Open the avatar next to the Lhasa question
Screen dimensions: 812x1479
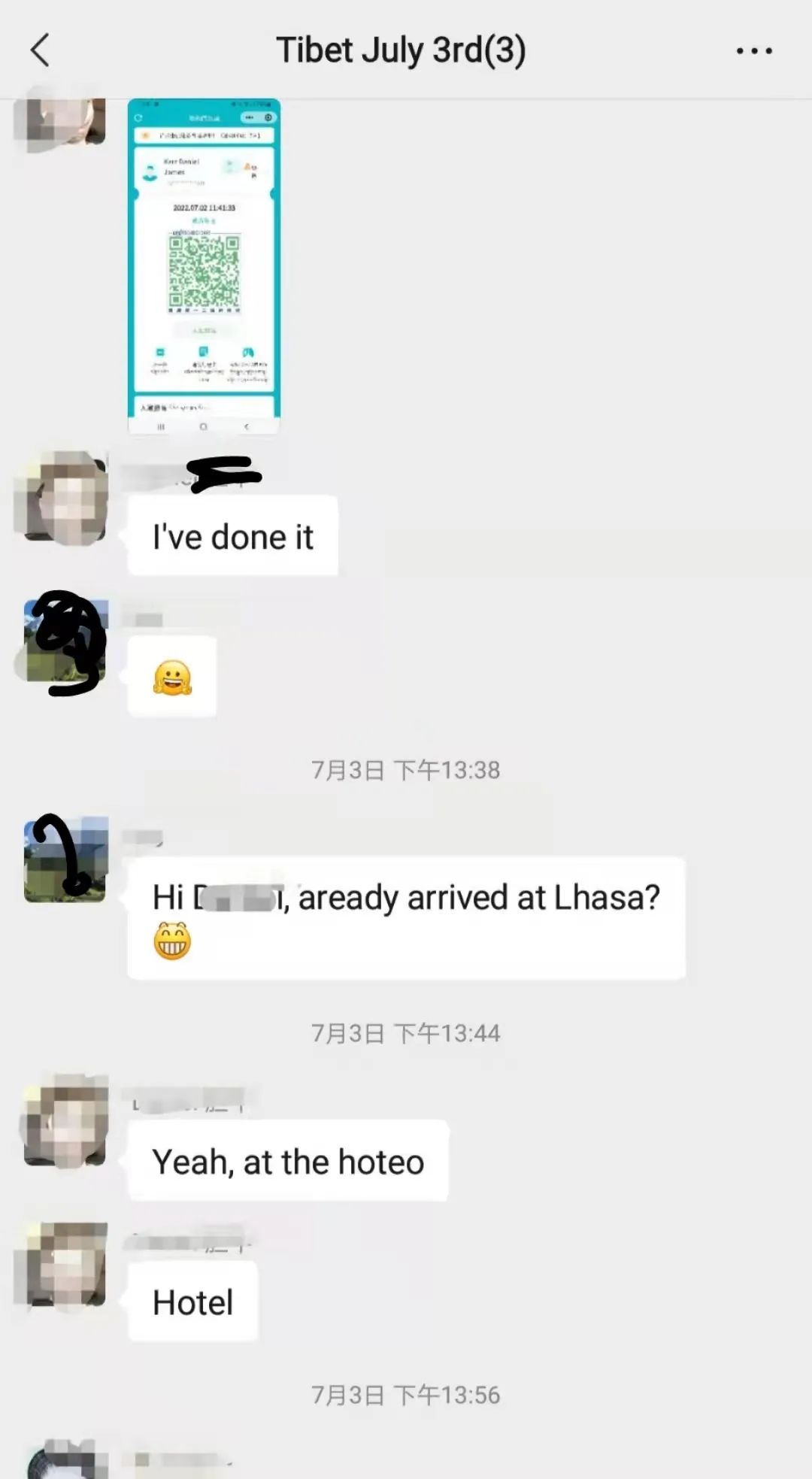[66, 859]
